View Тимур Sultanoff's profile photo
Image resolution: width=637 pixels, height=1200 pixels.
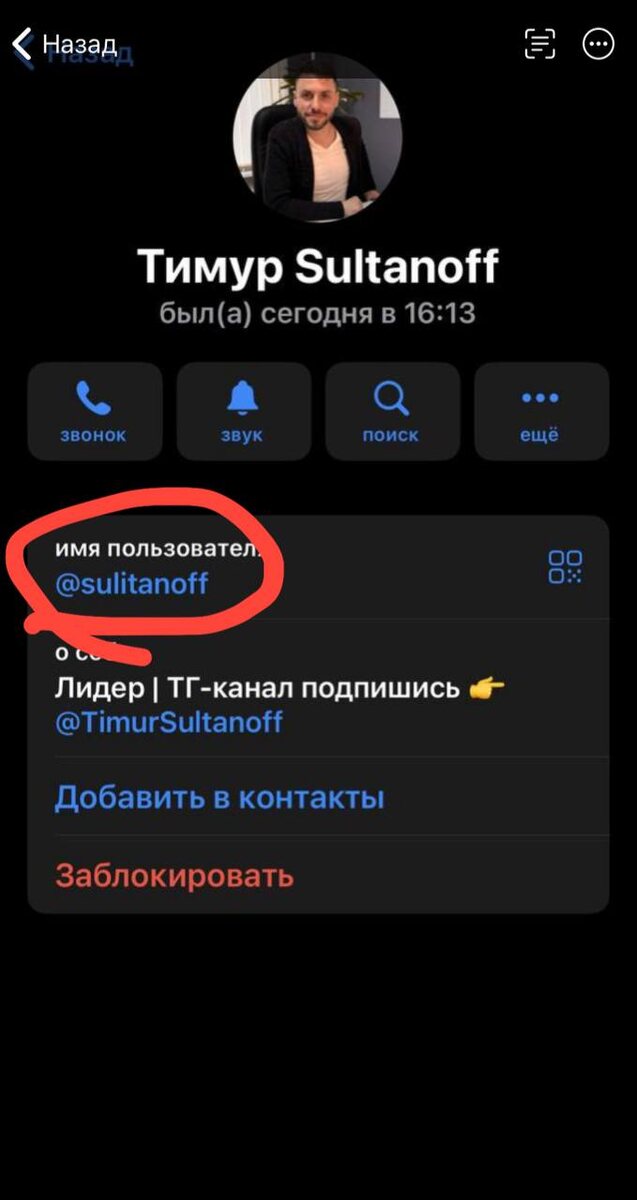tap(318, 137)
